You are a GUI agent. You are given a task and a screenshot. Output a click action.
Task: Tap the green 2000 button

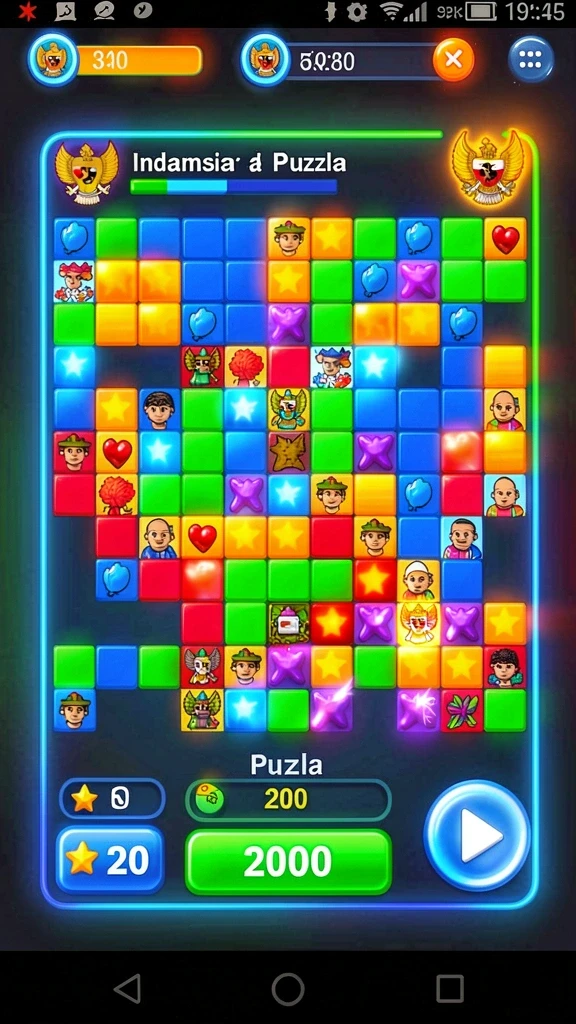coord(288,862)
